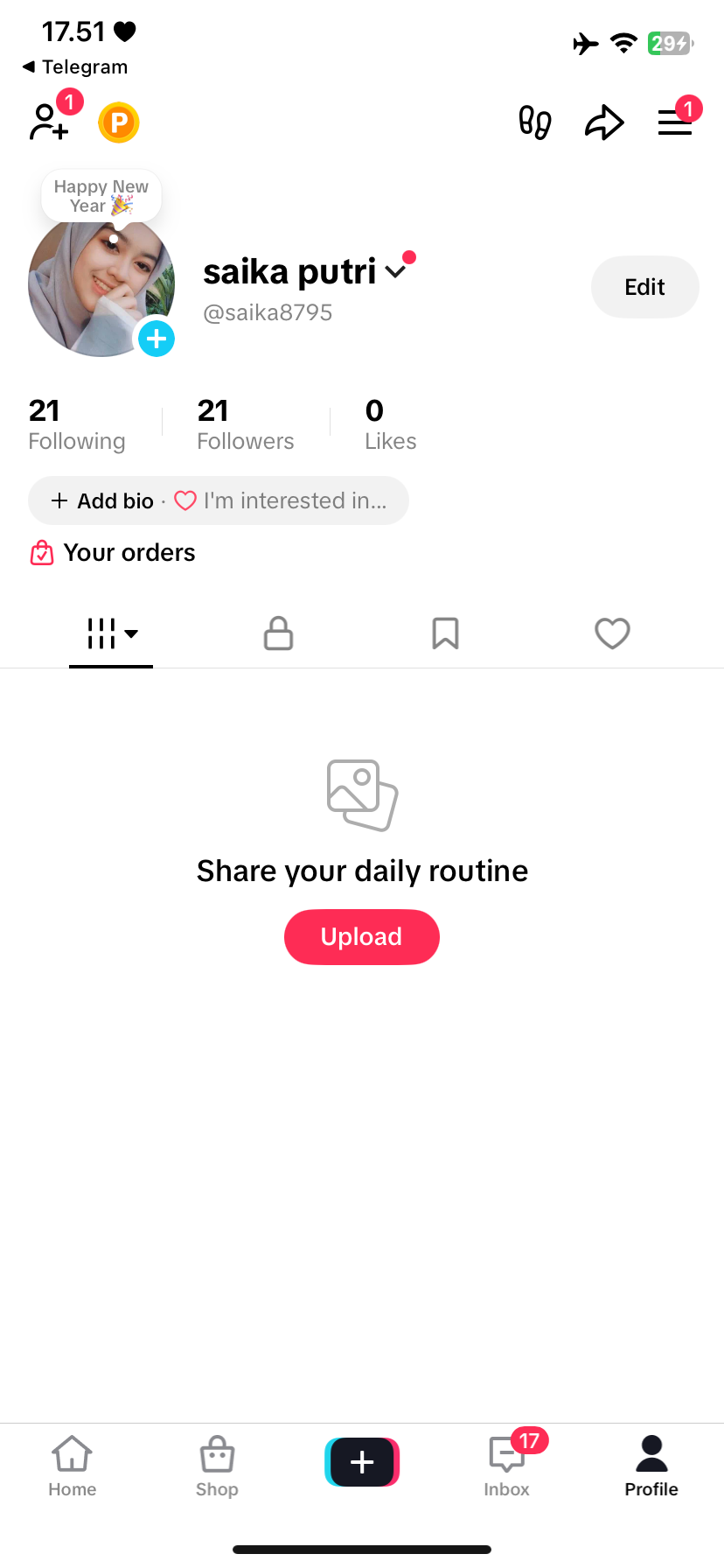The height and width of the screenshot is (1568, 724).
Task: View the Following list
Action: (77, 424)
